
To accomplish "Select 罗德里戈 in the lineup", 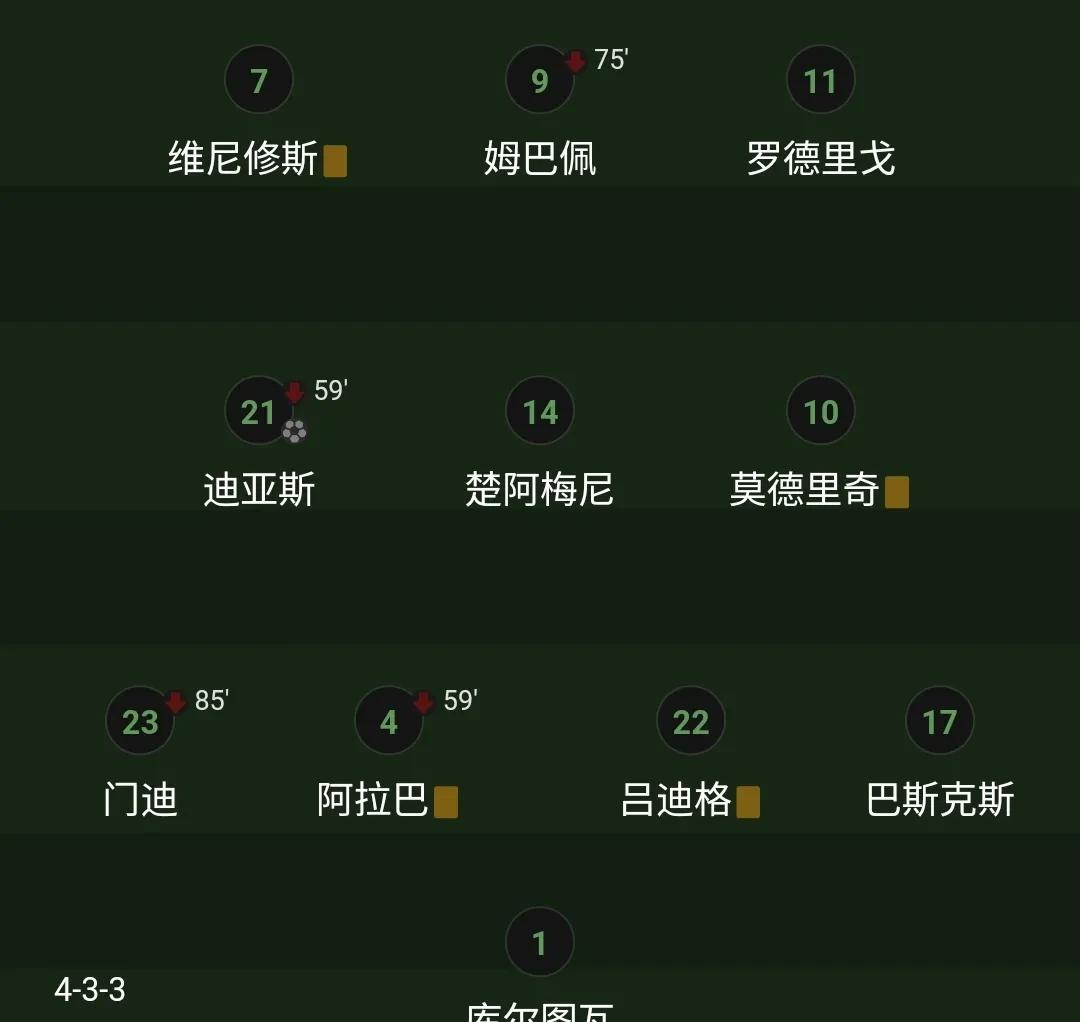I will tap(820, 80).
